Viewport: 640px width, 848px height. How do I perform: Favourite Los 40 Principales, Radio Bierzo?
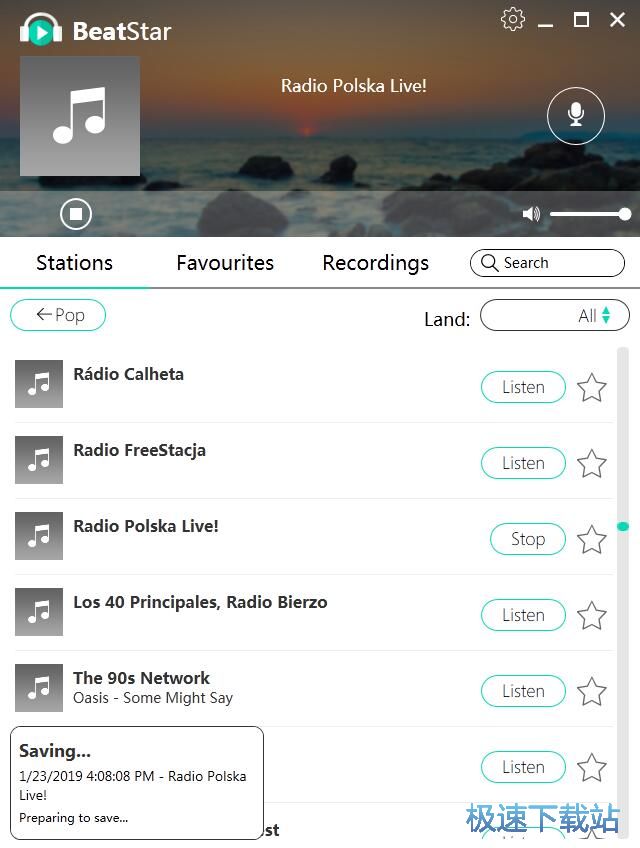[592, 615]
